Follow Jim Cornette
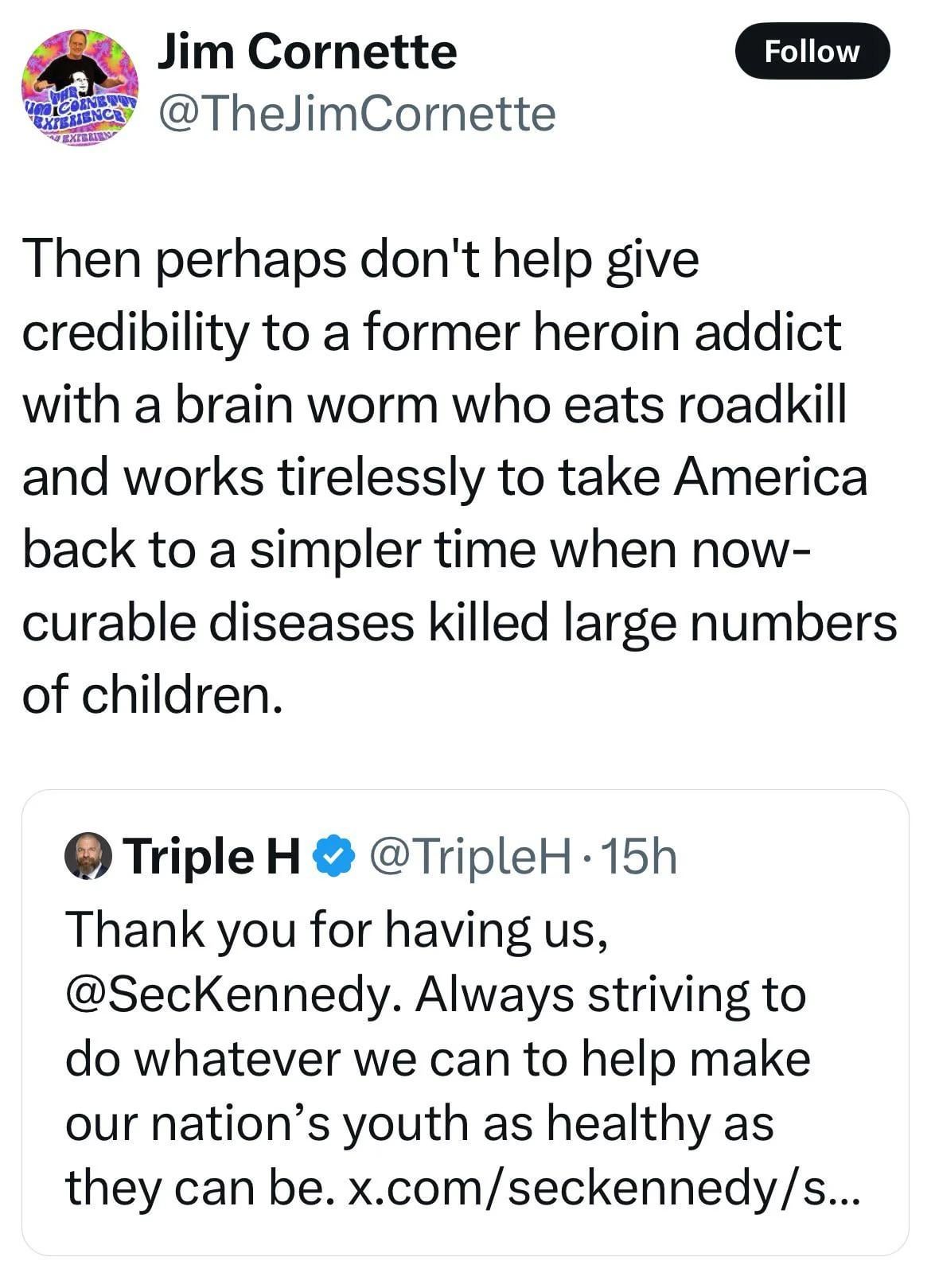Image resolution: width=931 pixels, height=1288 pixels. (811, 52)
